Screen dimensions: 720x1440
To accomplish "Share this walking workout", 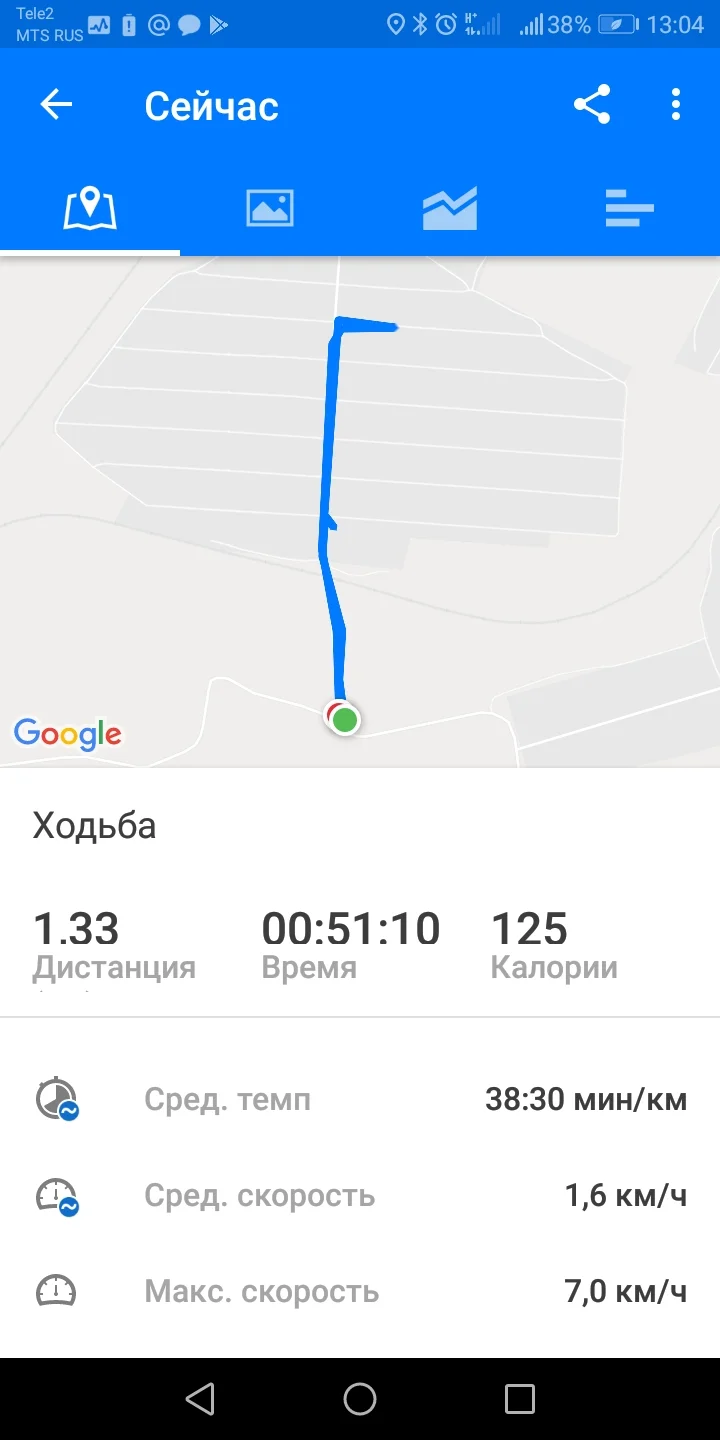I will click(592, 105).
